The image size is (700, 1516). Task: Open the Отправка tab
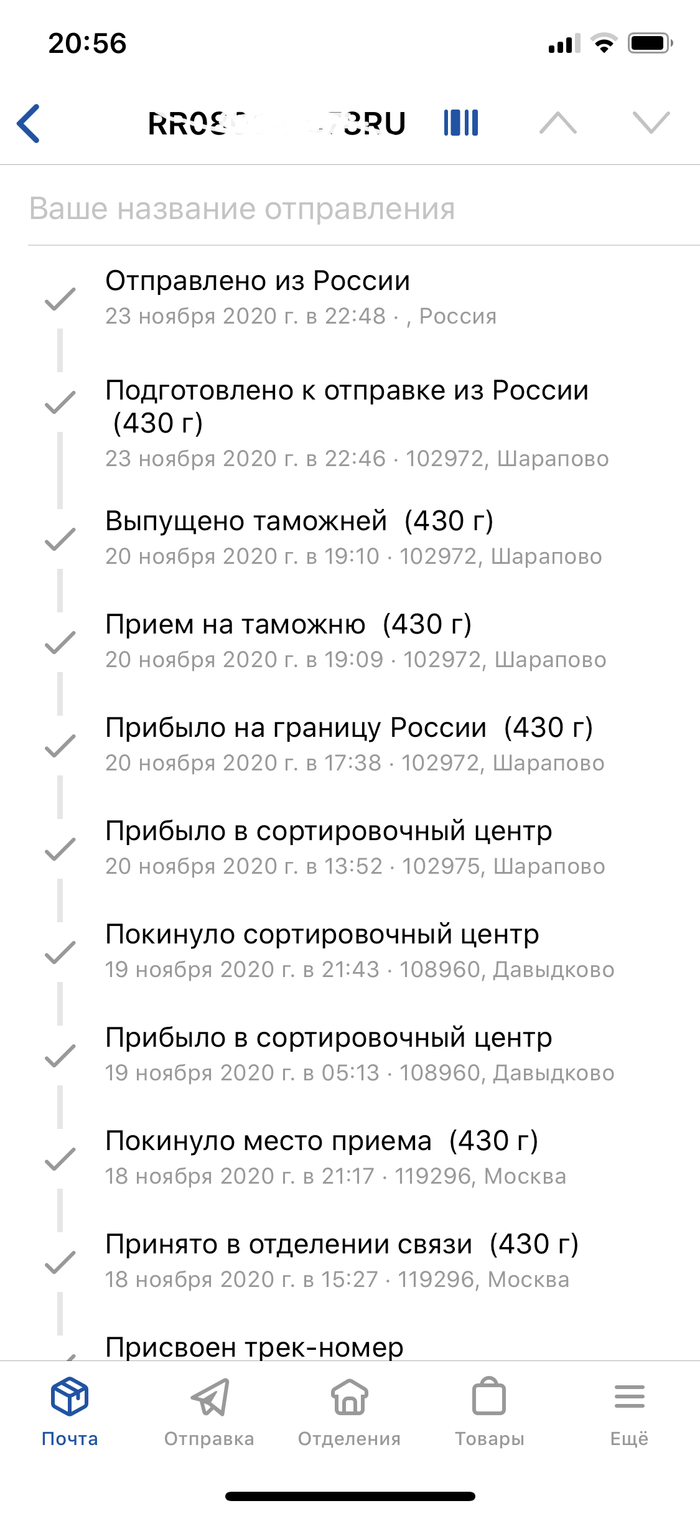pyautogui.click(x=209, y=1412)
